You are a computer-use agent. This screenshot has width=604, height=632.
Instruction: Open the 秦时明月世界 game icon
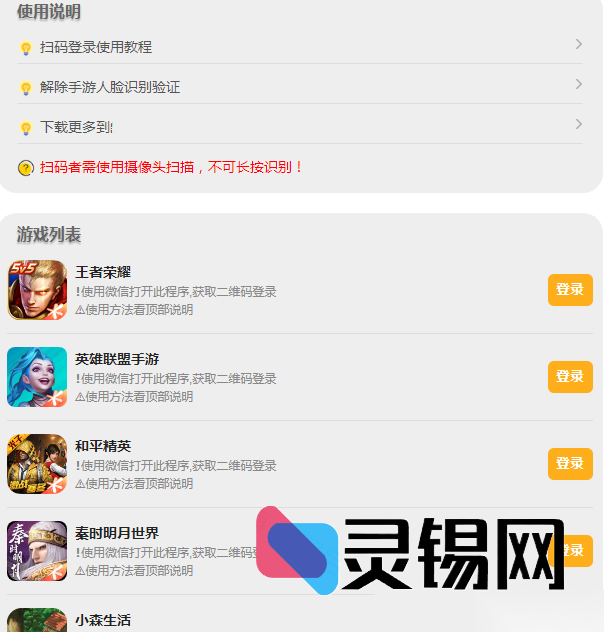(x=37, y=551)
